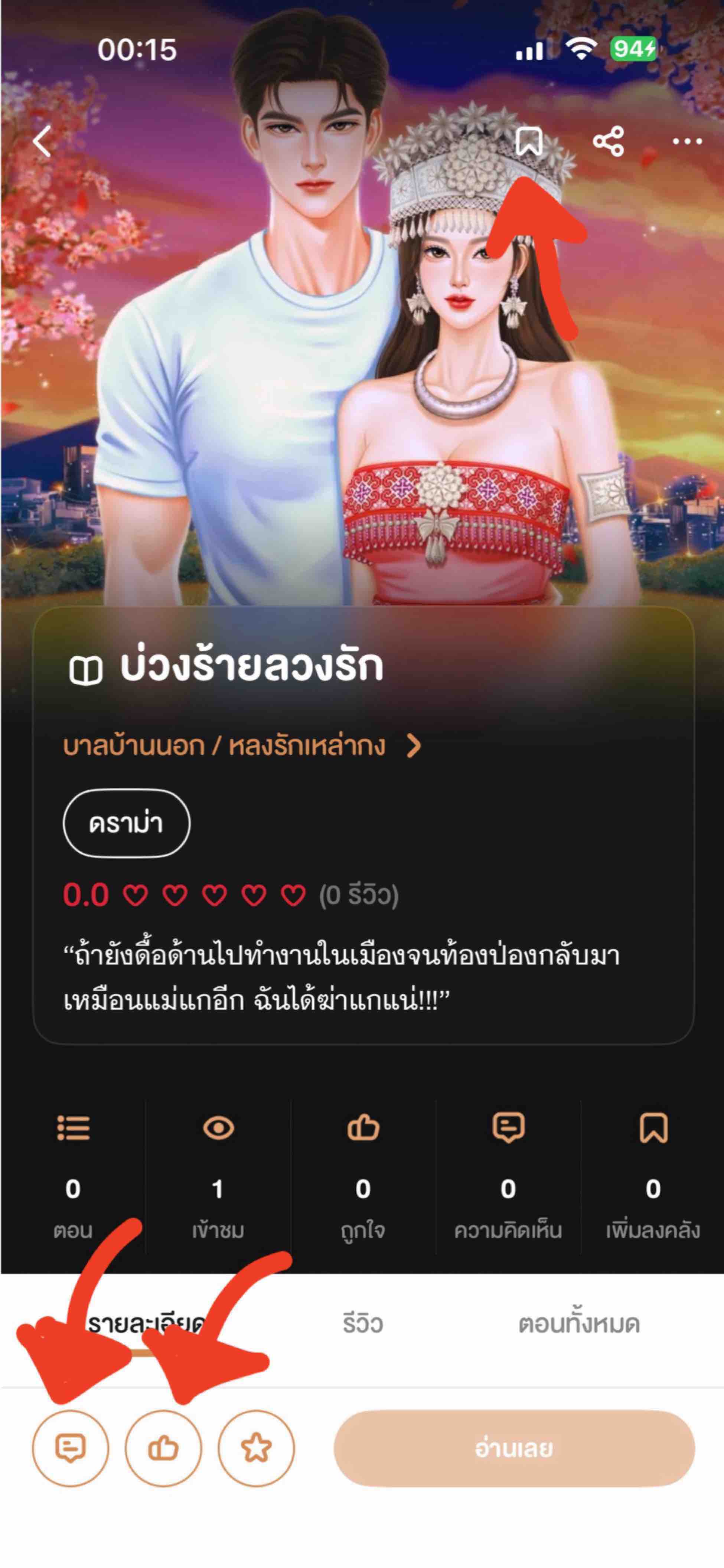Open the ตอนทั้งหมด tab

click(578, 1324)
